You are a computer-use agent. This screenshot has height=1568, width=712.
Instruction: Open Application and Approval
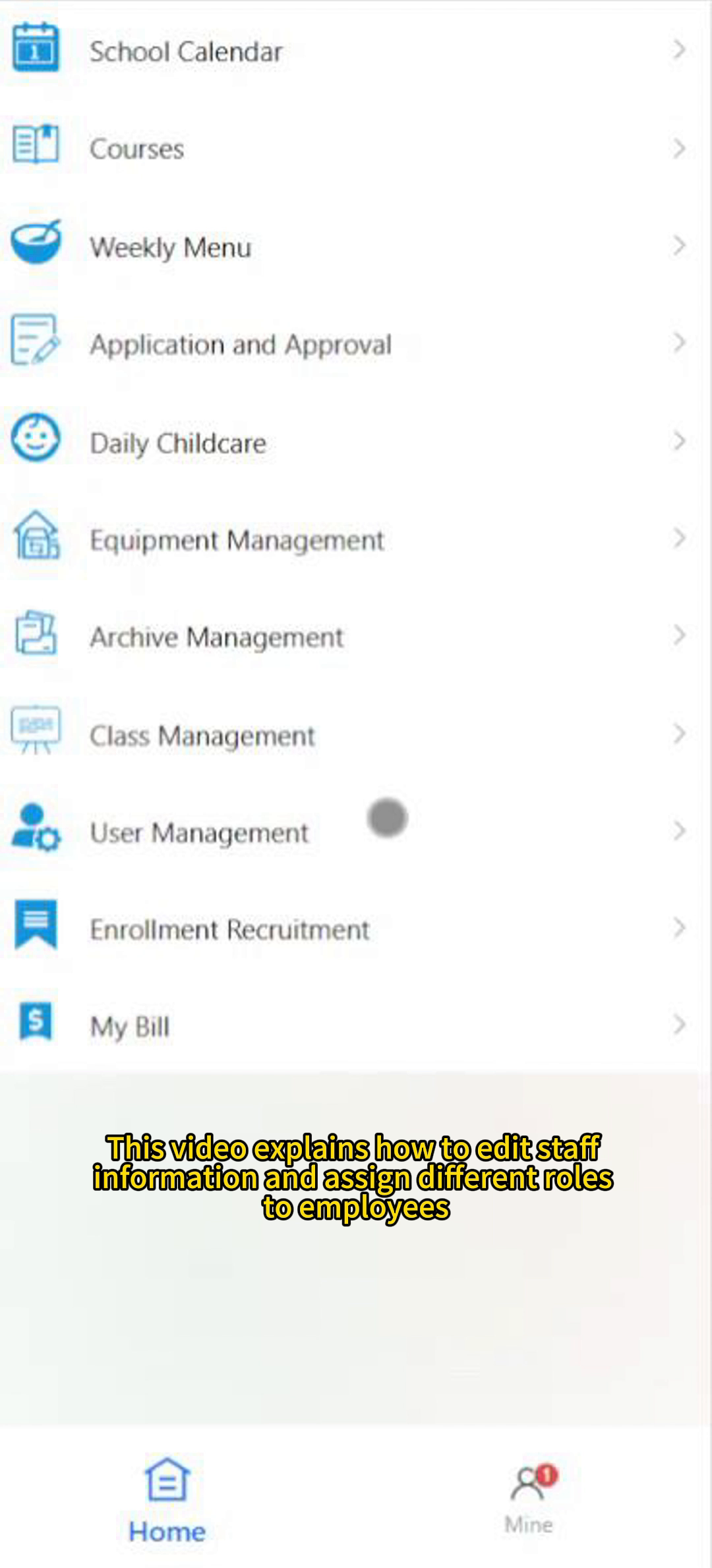(241, 345)
